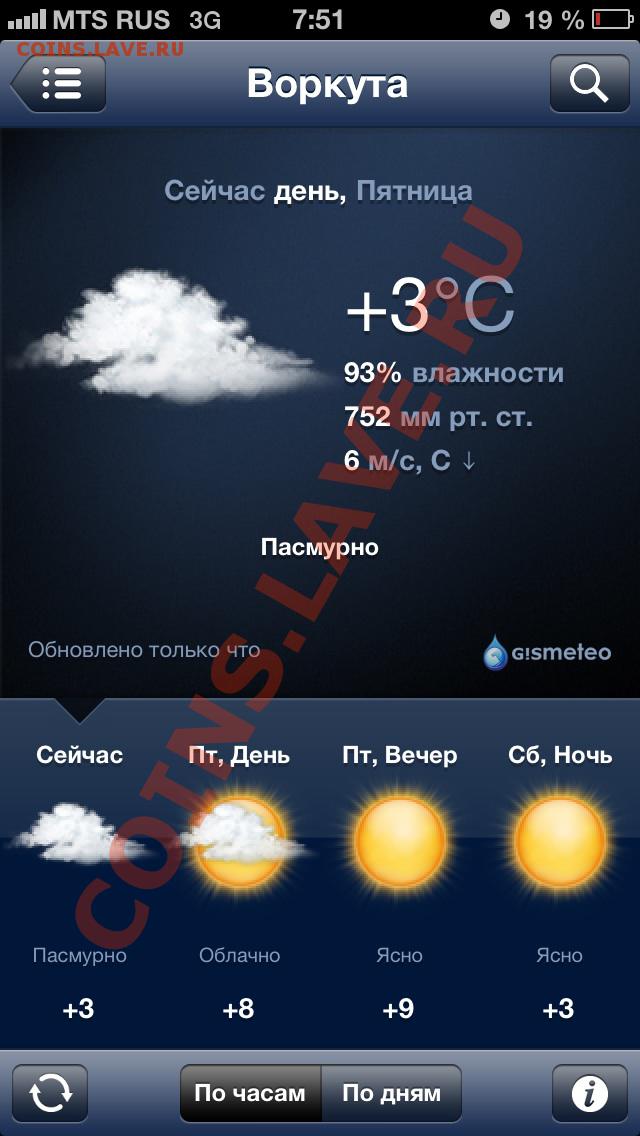The width and height of the screenshot is (640, 1136).
Task: Refresh the weather data
Action: (50, 1093)
